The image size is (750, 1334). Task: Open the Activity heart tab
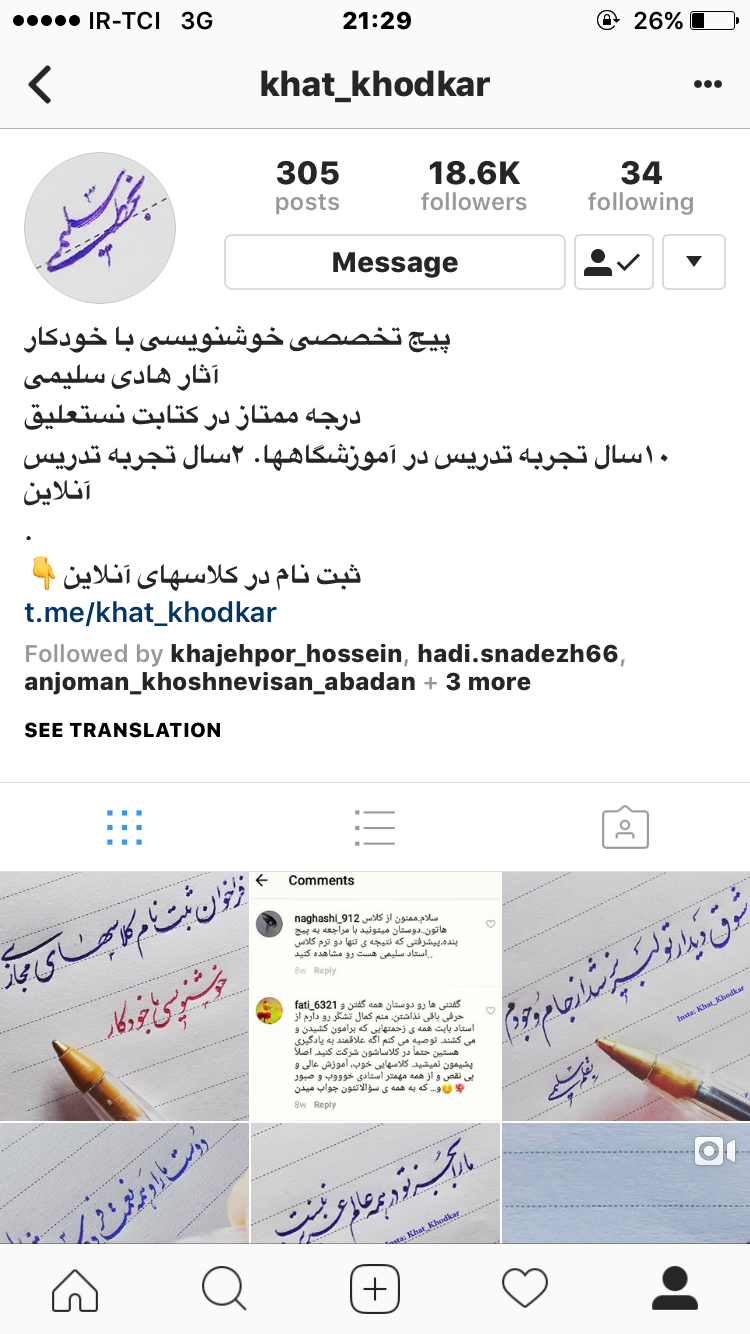525,1289
